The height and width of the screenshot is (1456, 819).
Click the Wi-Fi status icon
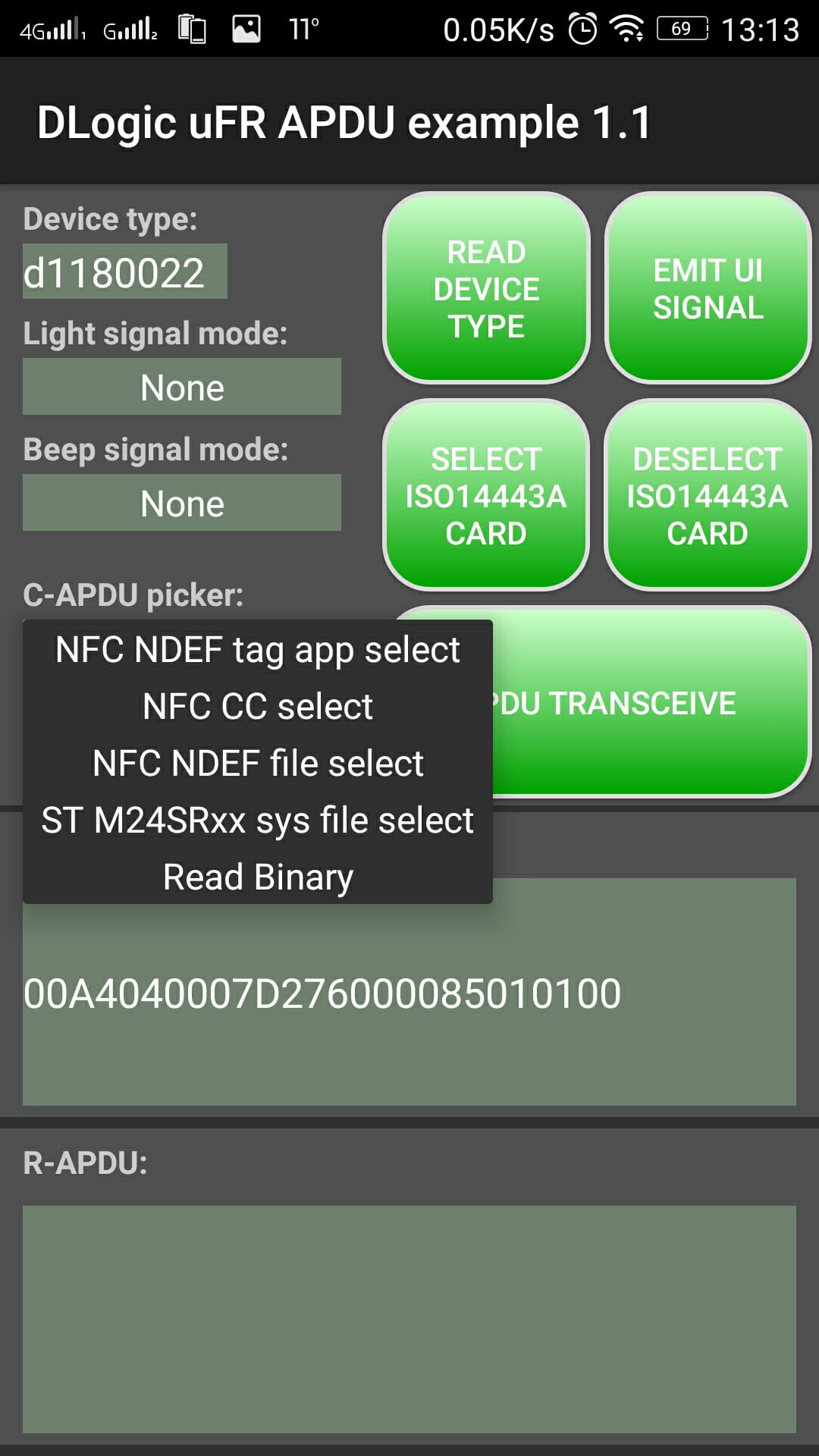(x=628, y=28)
